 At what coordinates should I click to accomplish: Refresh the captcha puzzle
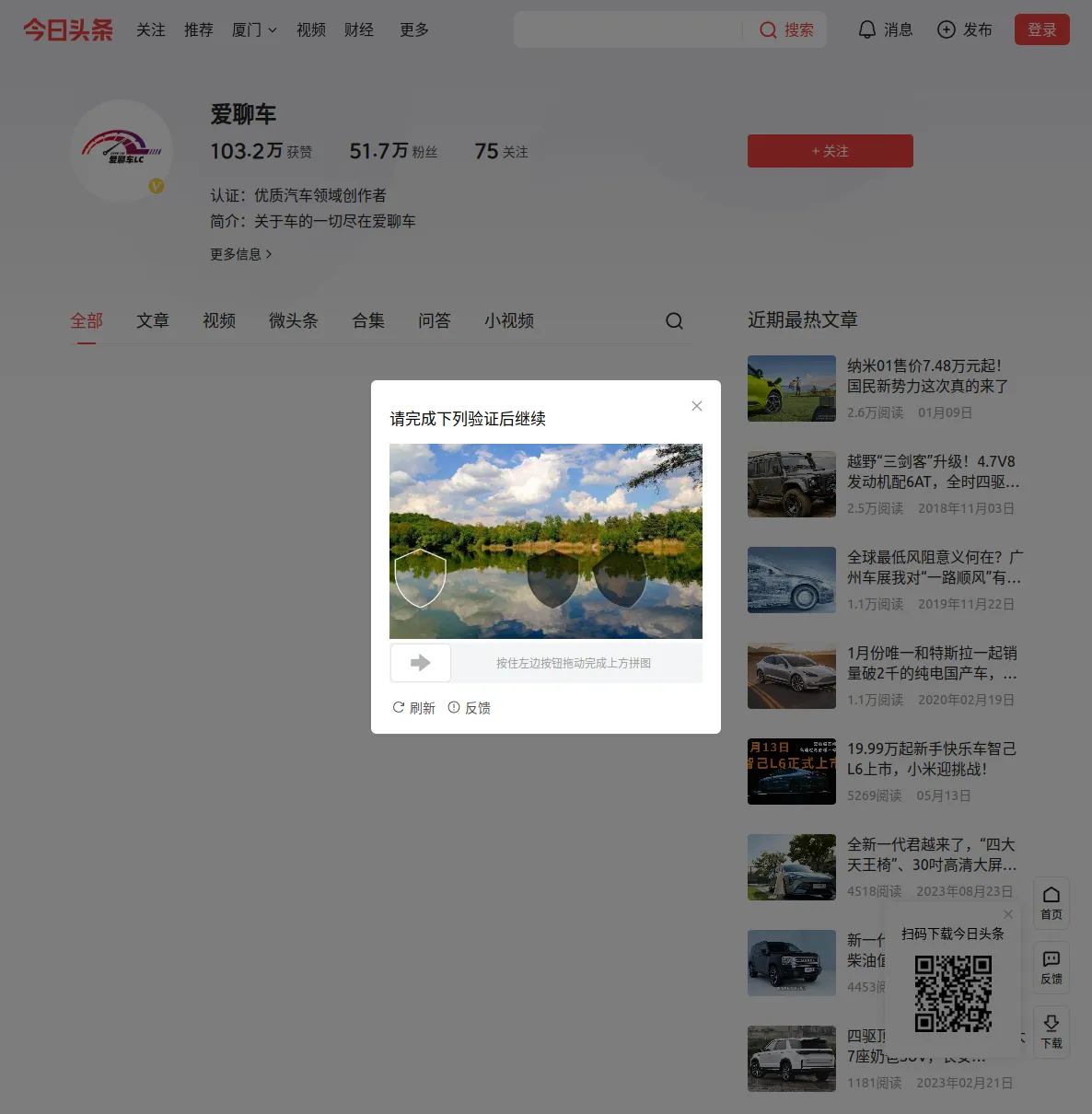pos(413,708)
